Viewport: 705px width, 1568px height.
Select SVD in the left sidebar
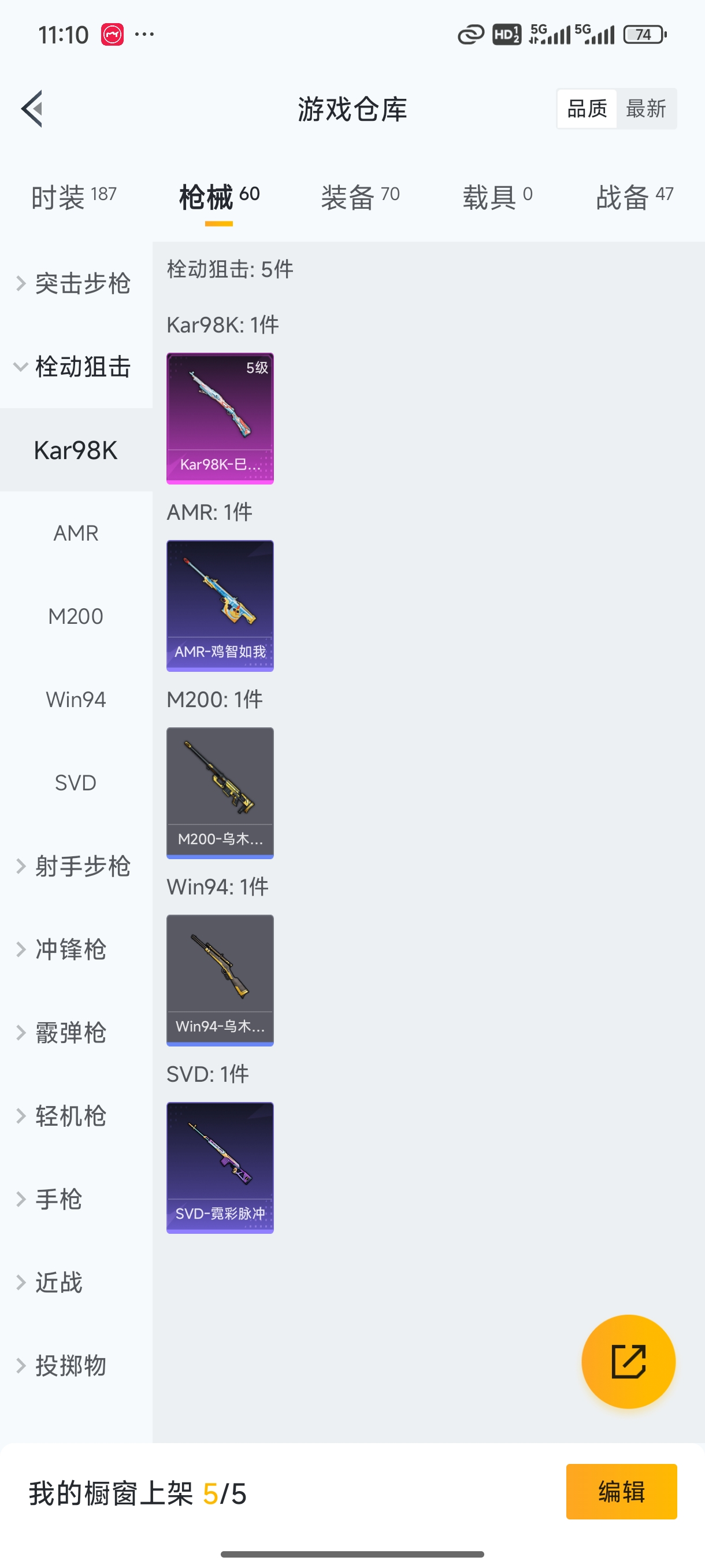[x=76, y=782]
